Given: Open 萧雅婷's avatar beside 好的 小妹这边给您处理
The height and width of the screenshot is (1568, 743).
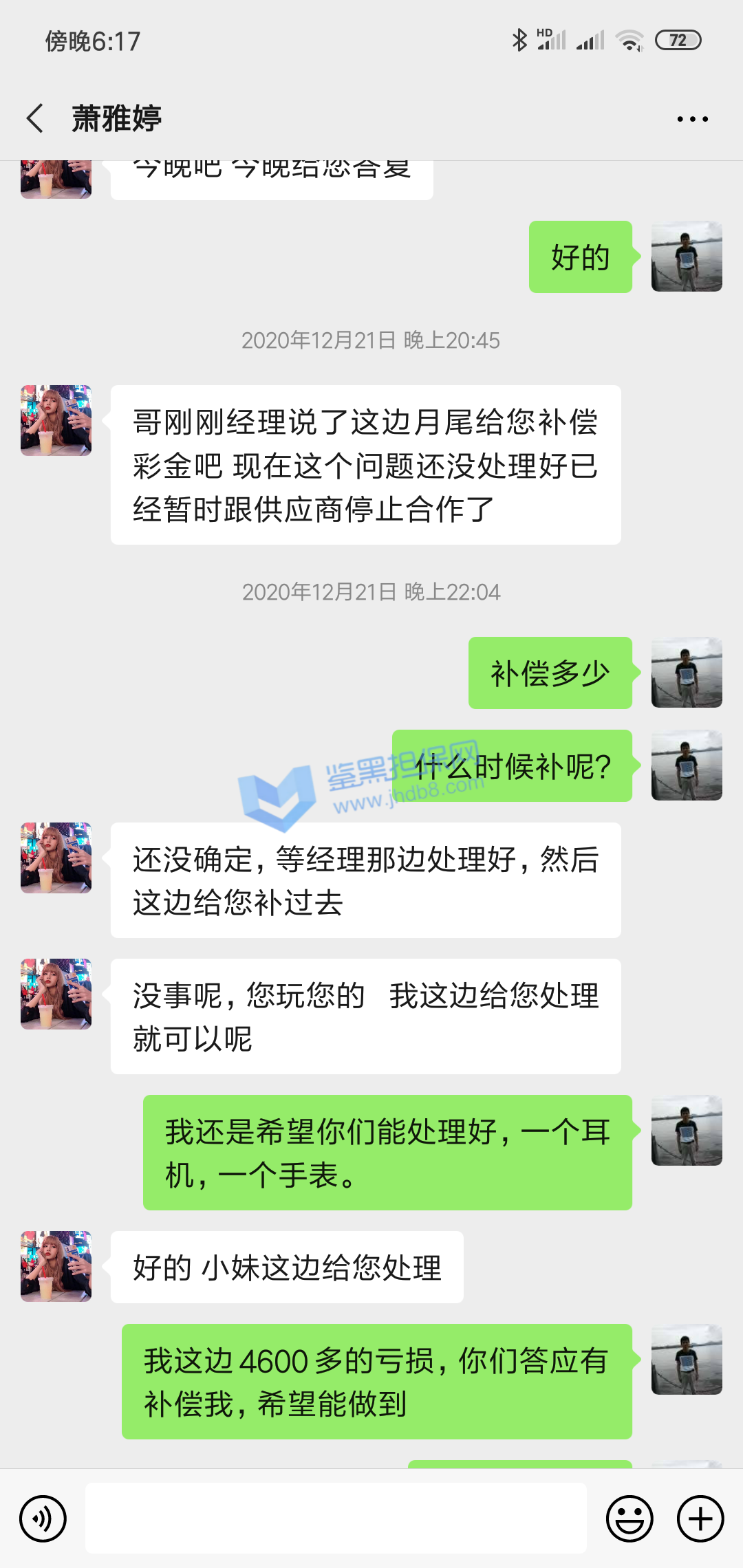Looking at the screenshot, I should point(56,1266).
